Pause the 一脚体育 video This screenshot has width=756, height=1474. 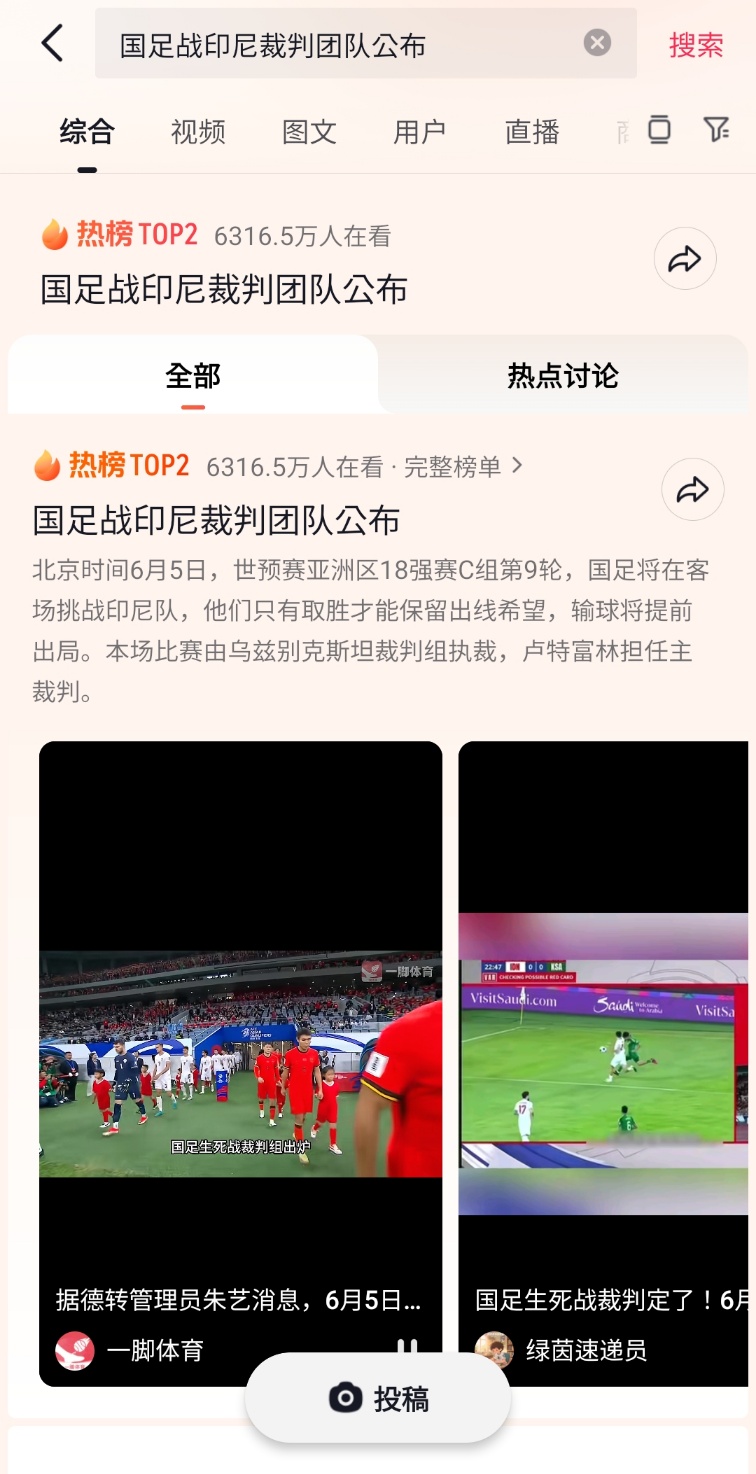(406, 1349)
